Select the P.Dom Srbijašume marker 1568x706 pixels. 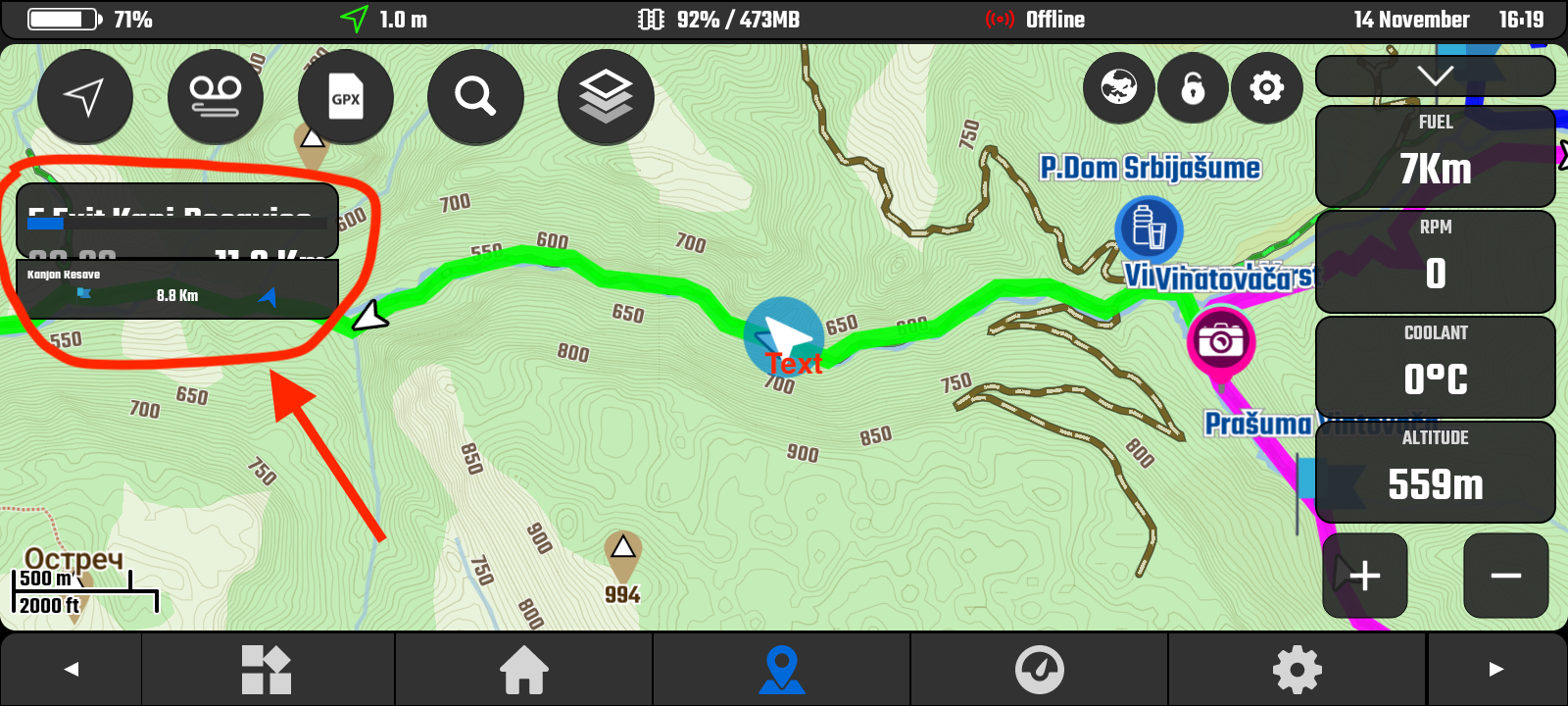click(x=1149, y=227)
